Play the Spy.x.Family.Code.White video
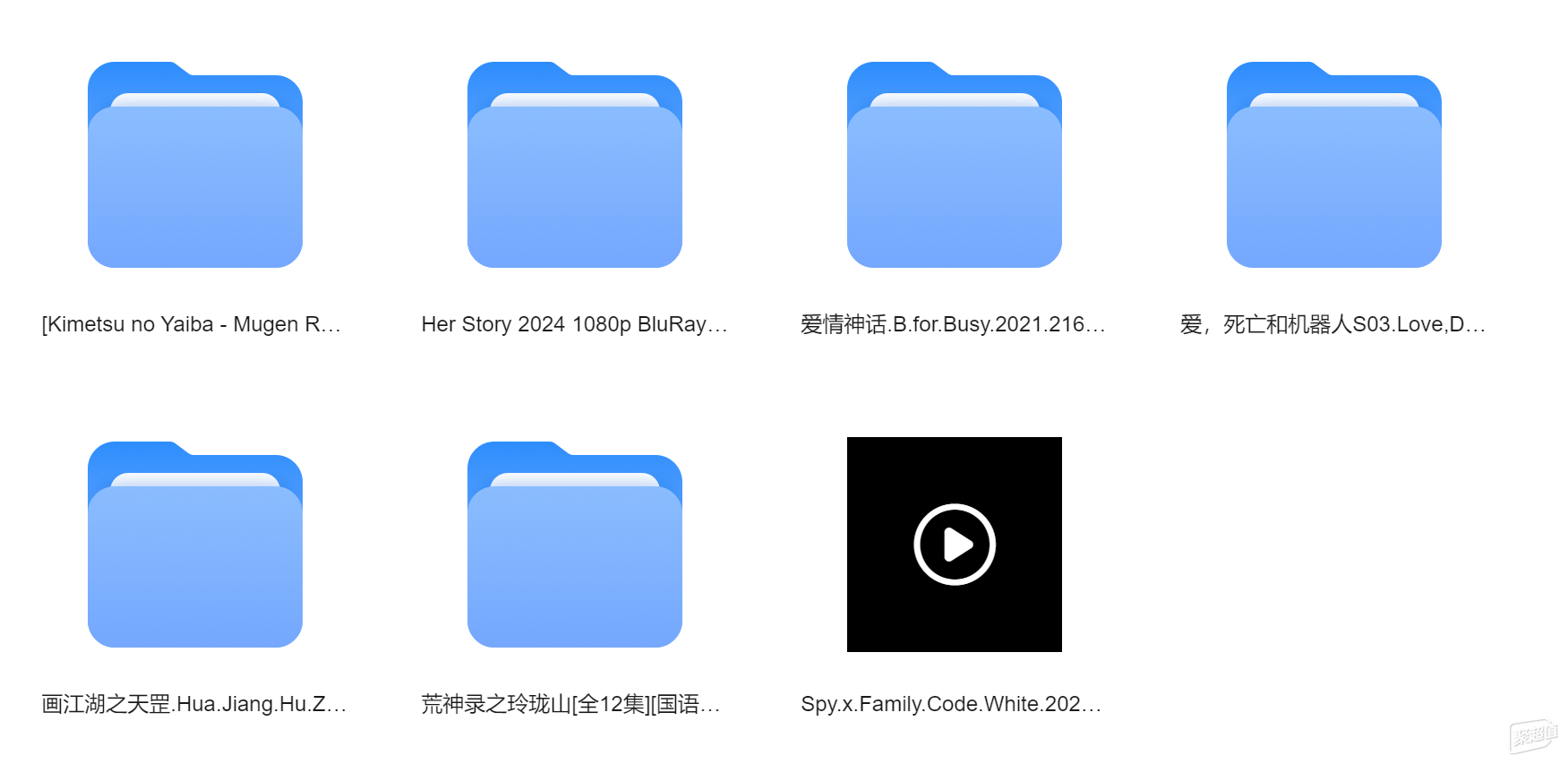Screen dimensions: 1568x764 [x=954, y=545]
